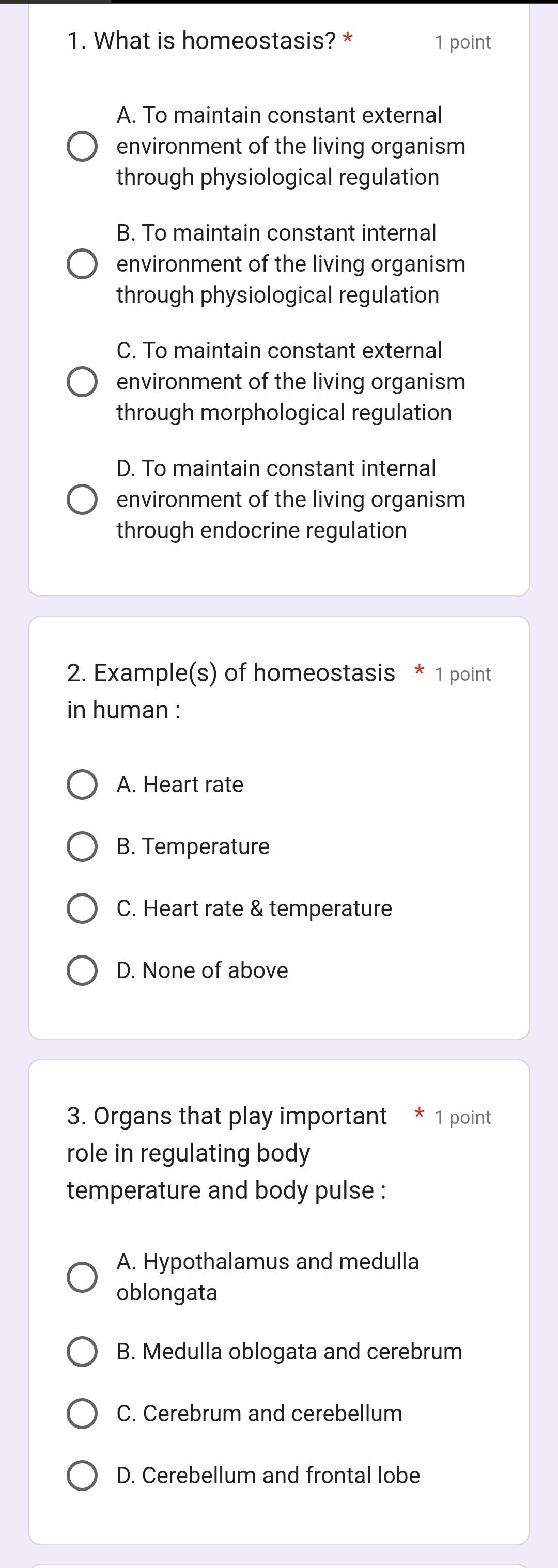Select 'B. Temperature' as answer
Viewport: 558px width, 1568px height.
(x=81, y=846)
